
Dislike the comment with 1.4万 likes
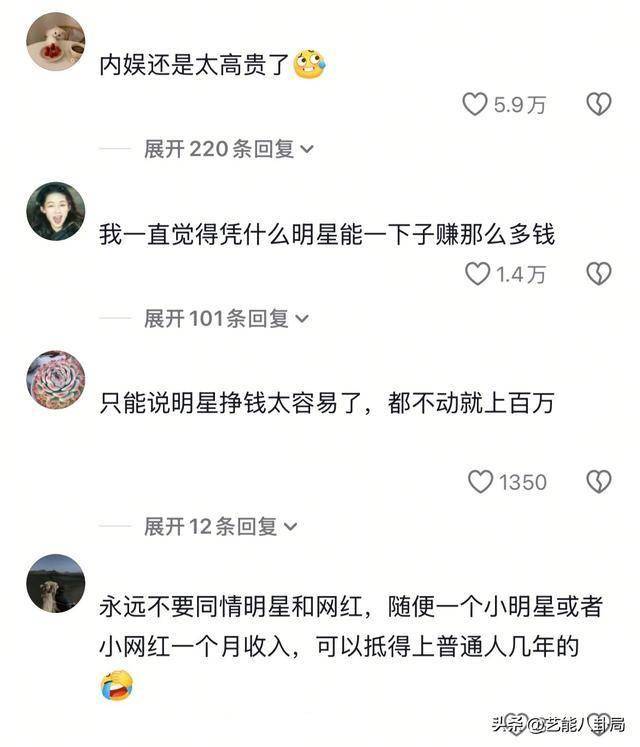tap(598, 274)
